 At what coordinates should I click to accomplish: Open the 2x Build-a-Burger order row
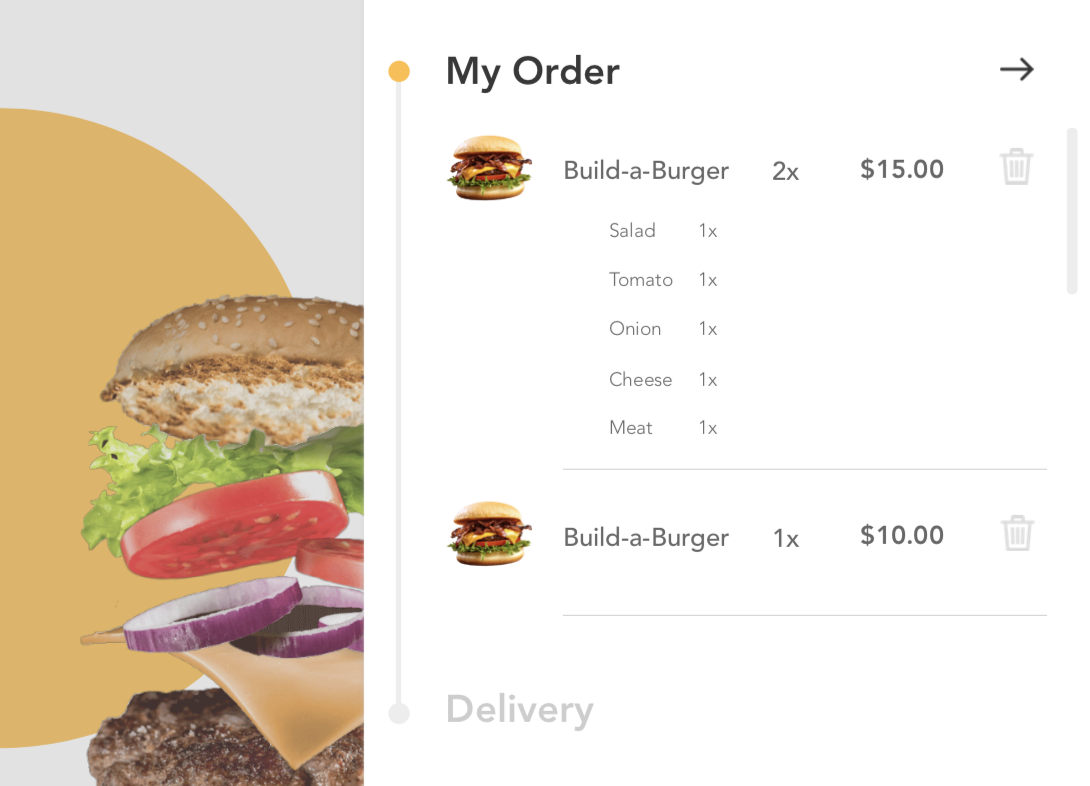646,171
